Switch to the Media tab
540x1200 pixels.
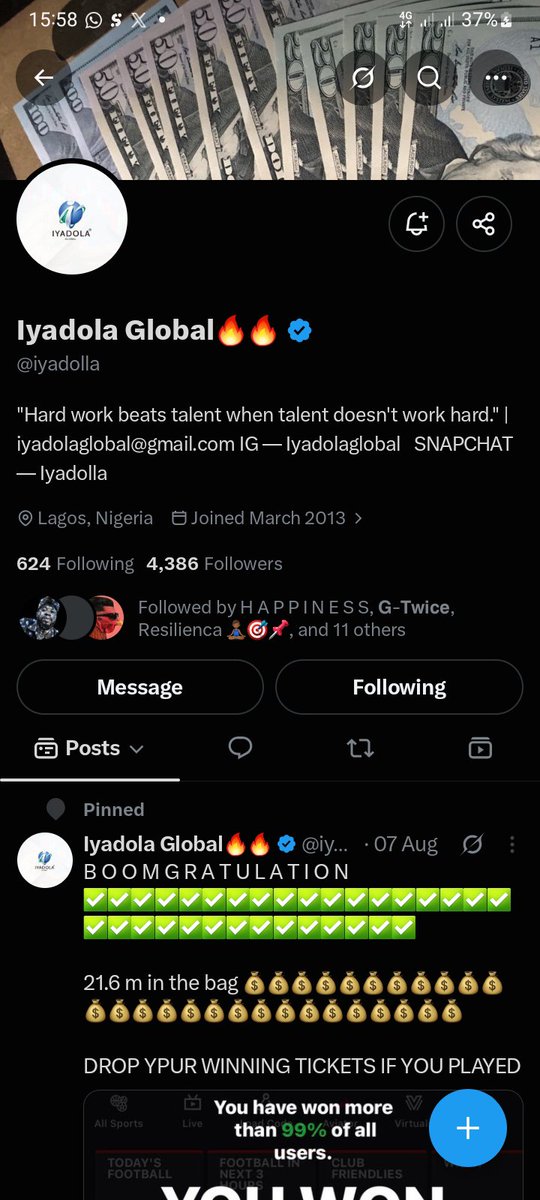[480, 747]
